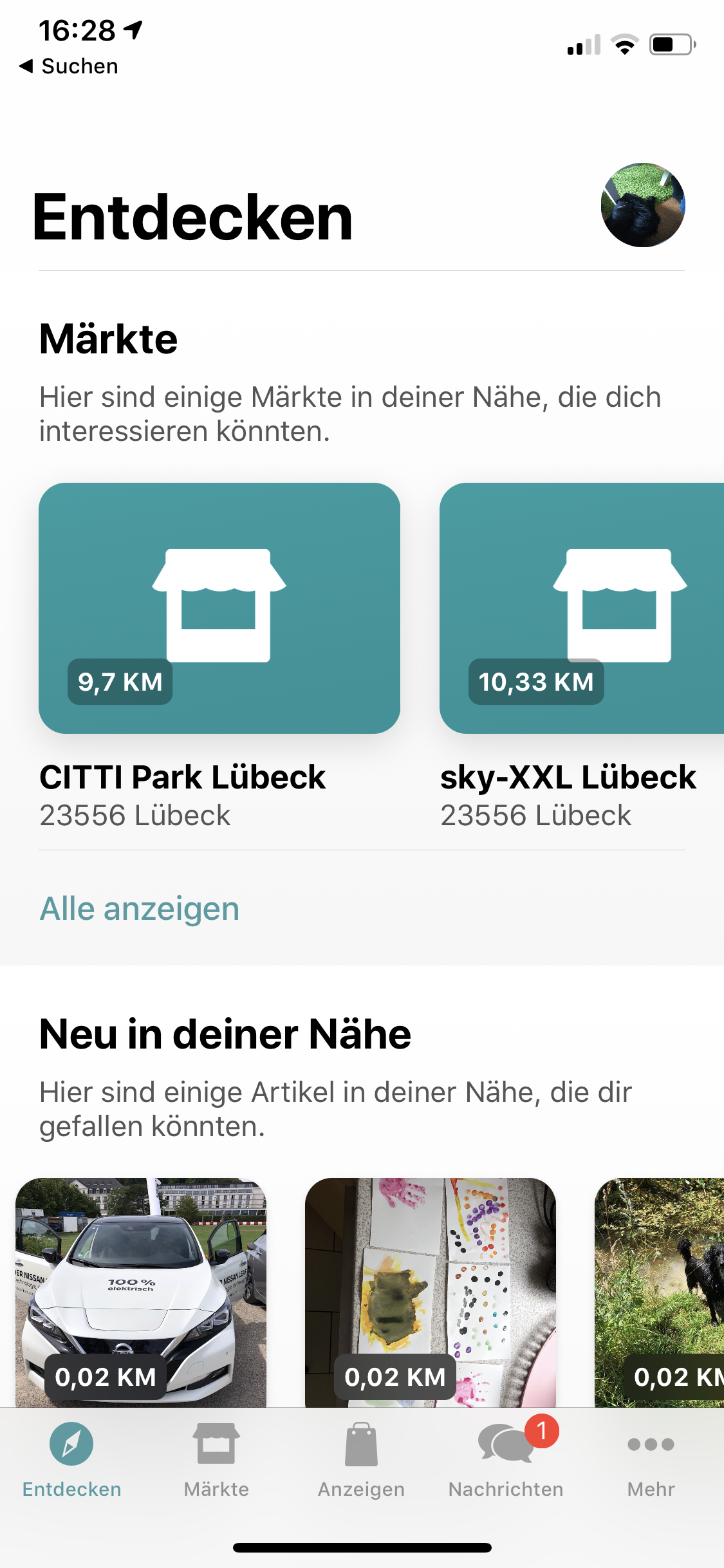This screenshot has height=1568, width=724.
Task: View the white Nissan car listing
Action: point(141,1291)
